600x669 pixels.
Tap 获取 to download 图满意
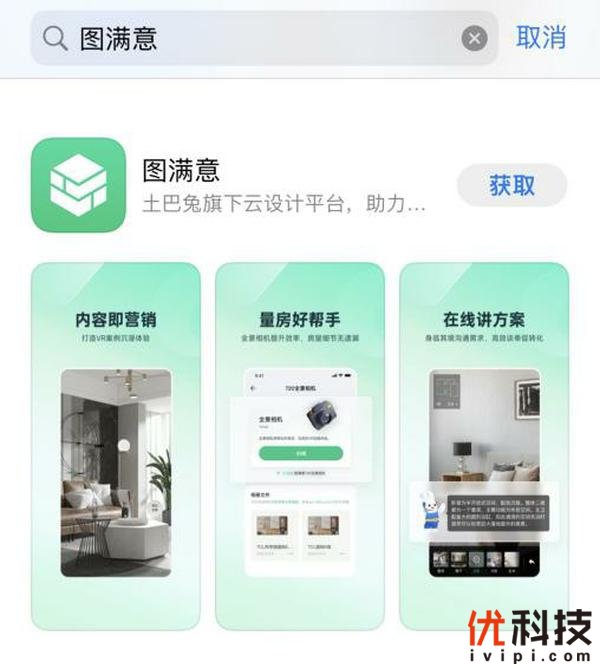(512, 185)
